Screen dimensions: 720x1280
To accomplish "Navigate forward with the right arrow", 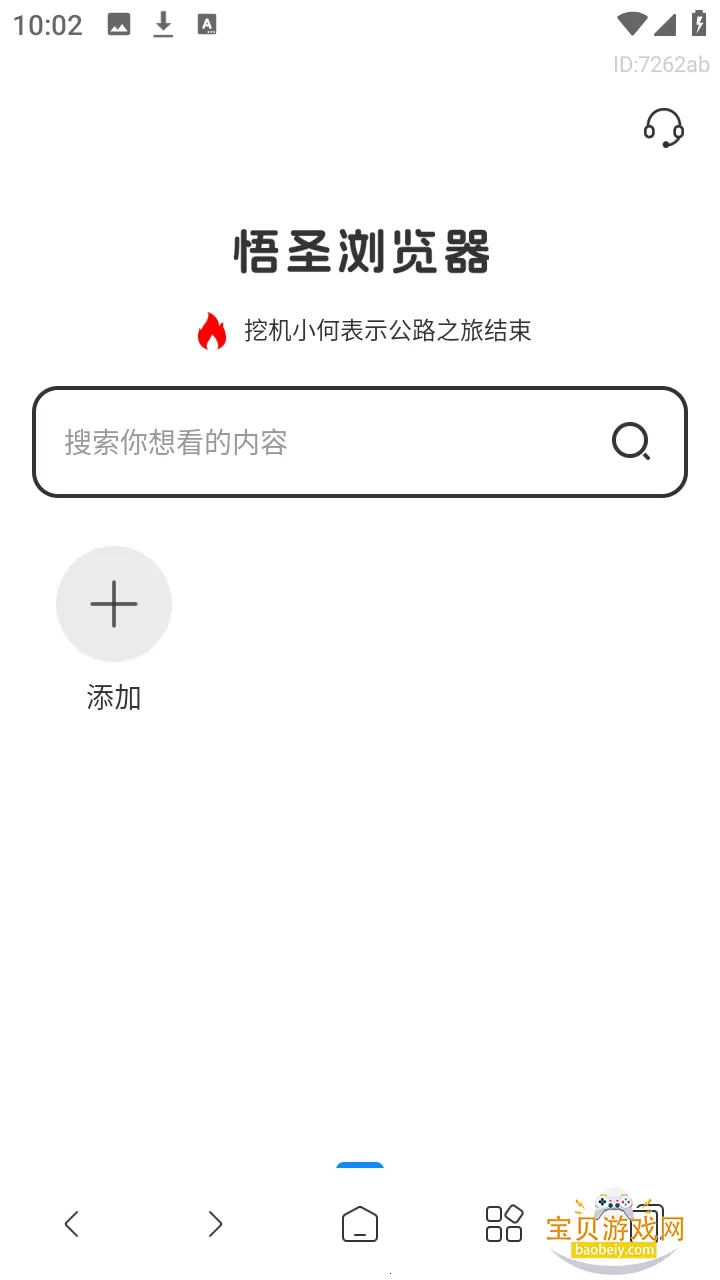I will (x=215, y=1223).
